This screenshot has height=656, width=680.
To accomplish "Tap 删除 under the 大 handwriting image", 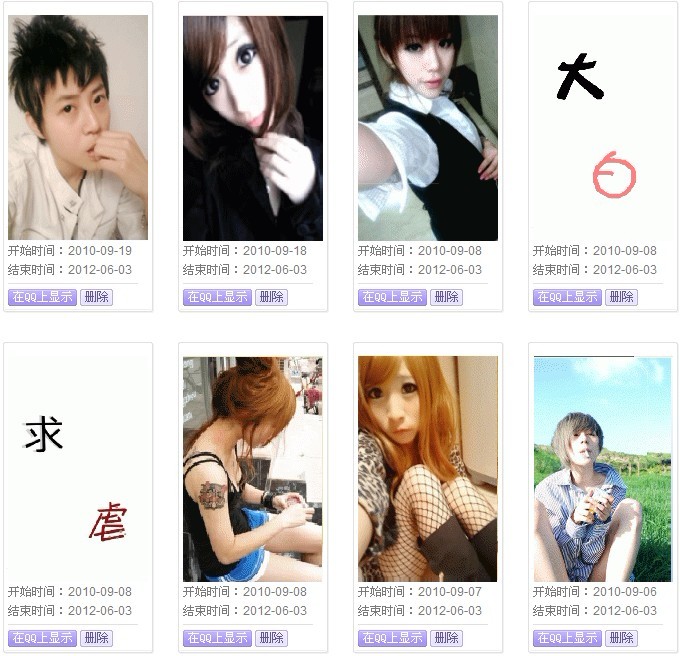I will click(621, 297).
